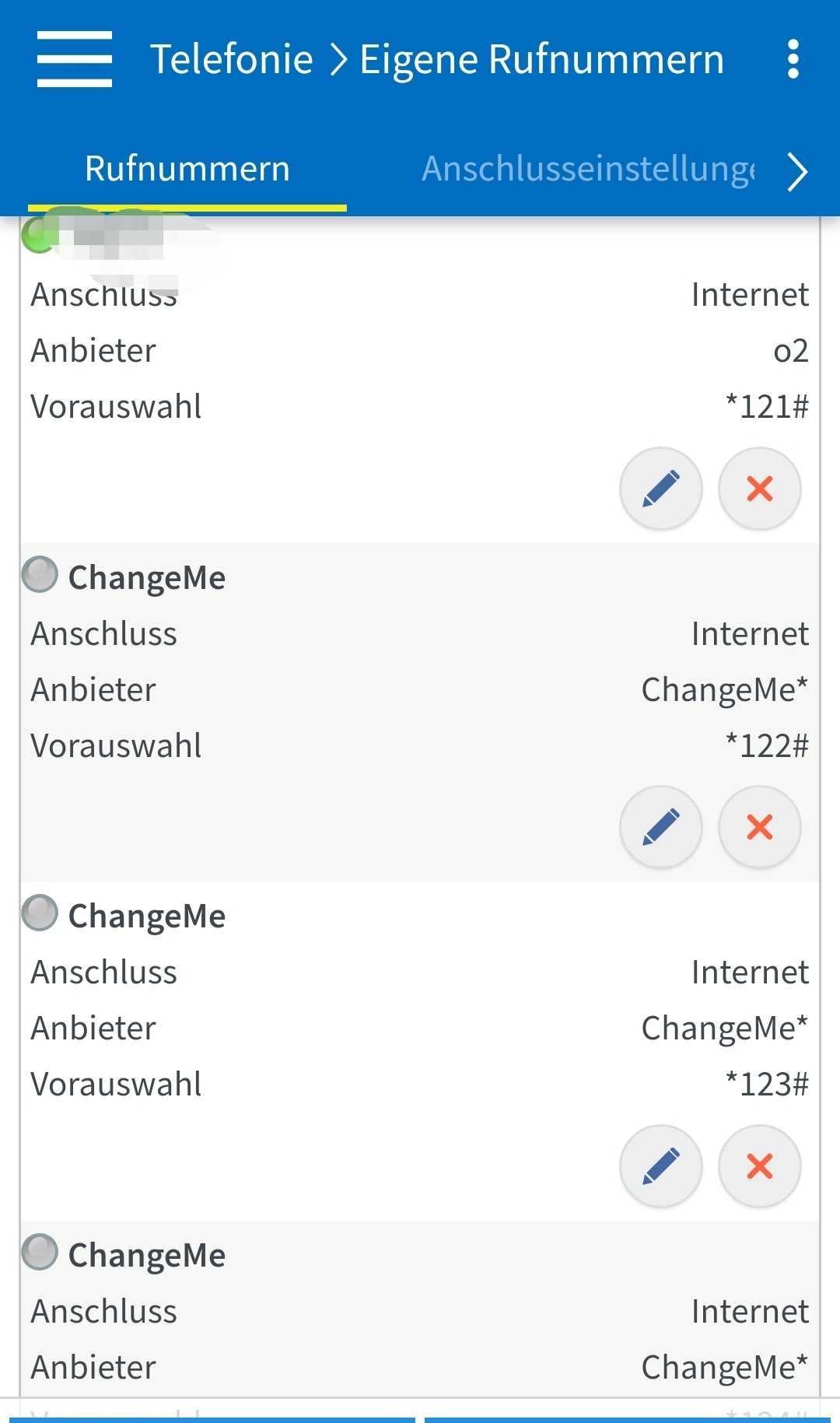The height and width of the screenshot is (1423, 840).
Task: Select the Rufnummern tab
Action: pyautogui.click(x=187, y=169)
